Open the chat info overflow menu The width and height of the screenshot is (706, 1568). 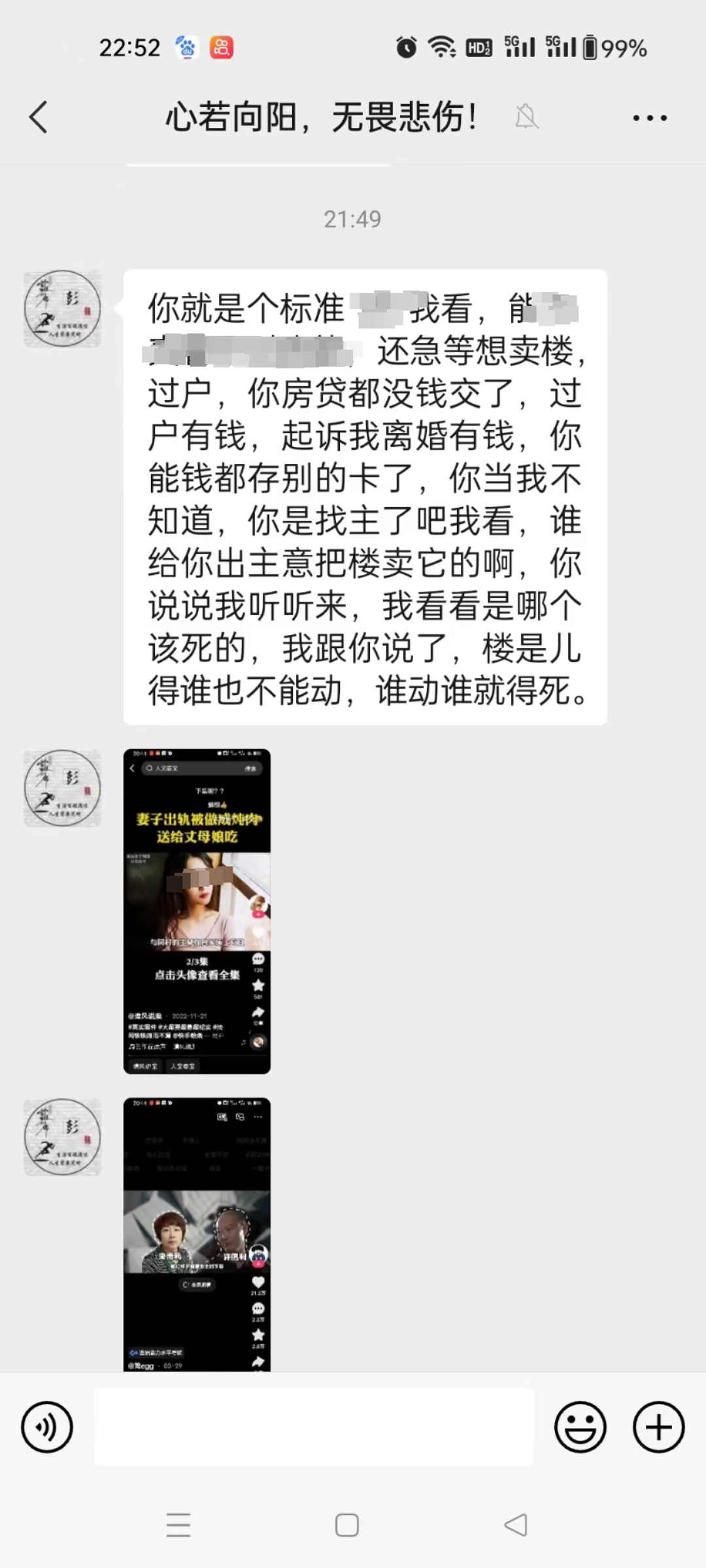(x=649, y=118)
